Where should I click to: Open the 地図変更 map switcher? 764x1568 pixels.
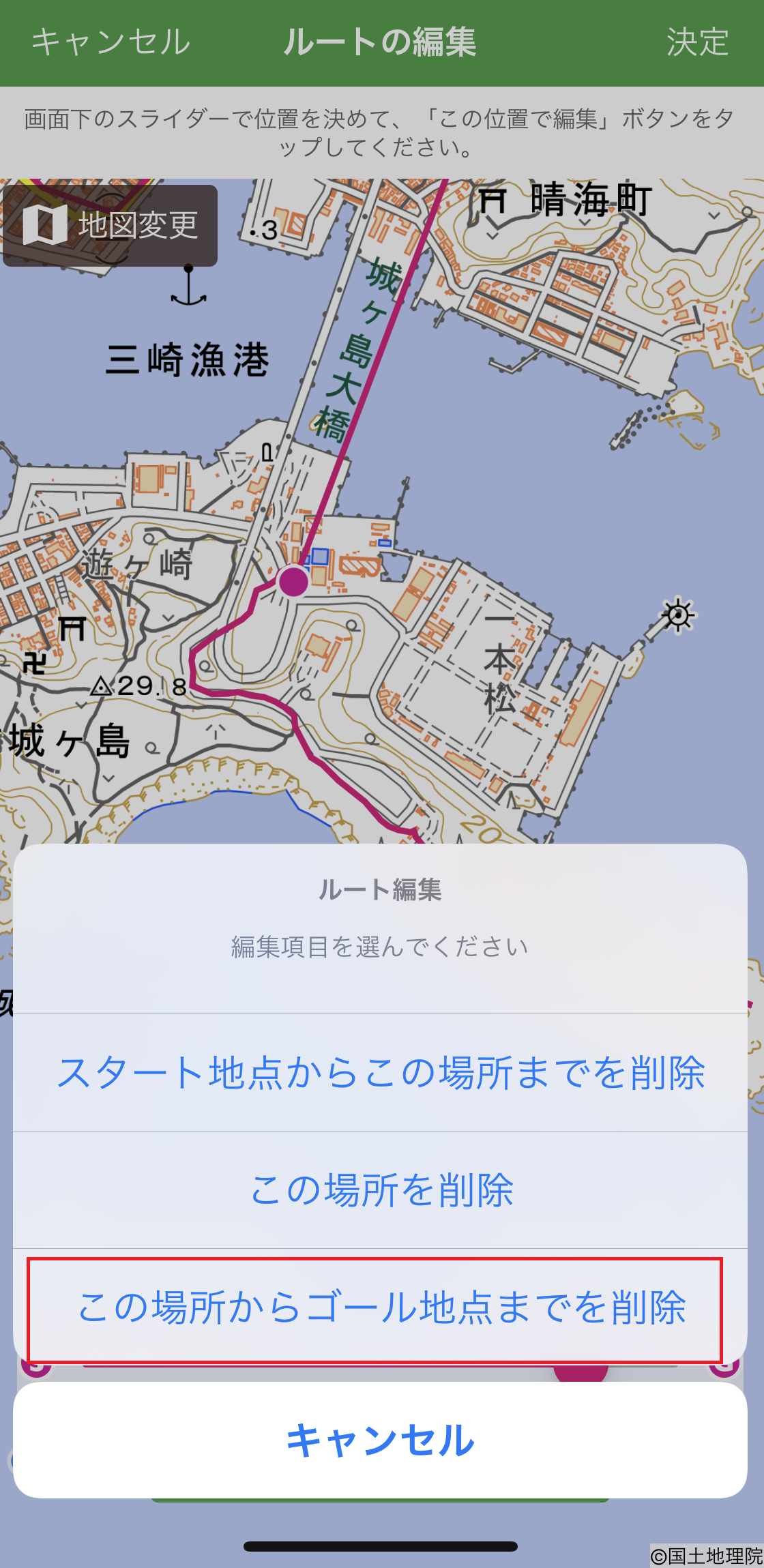pyautogui.click(x=111, y=226)
